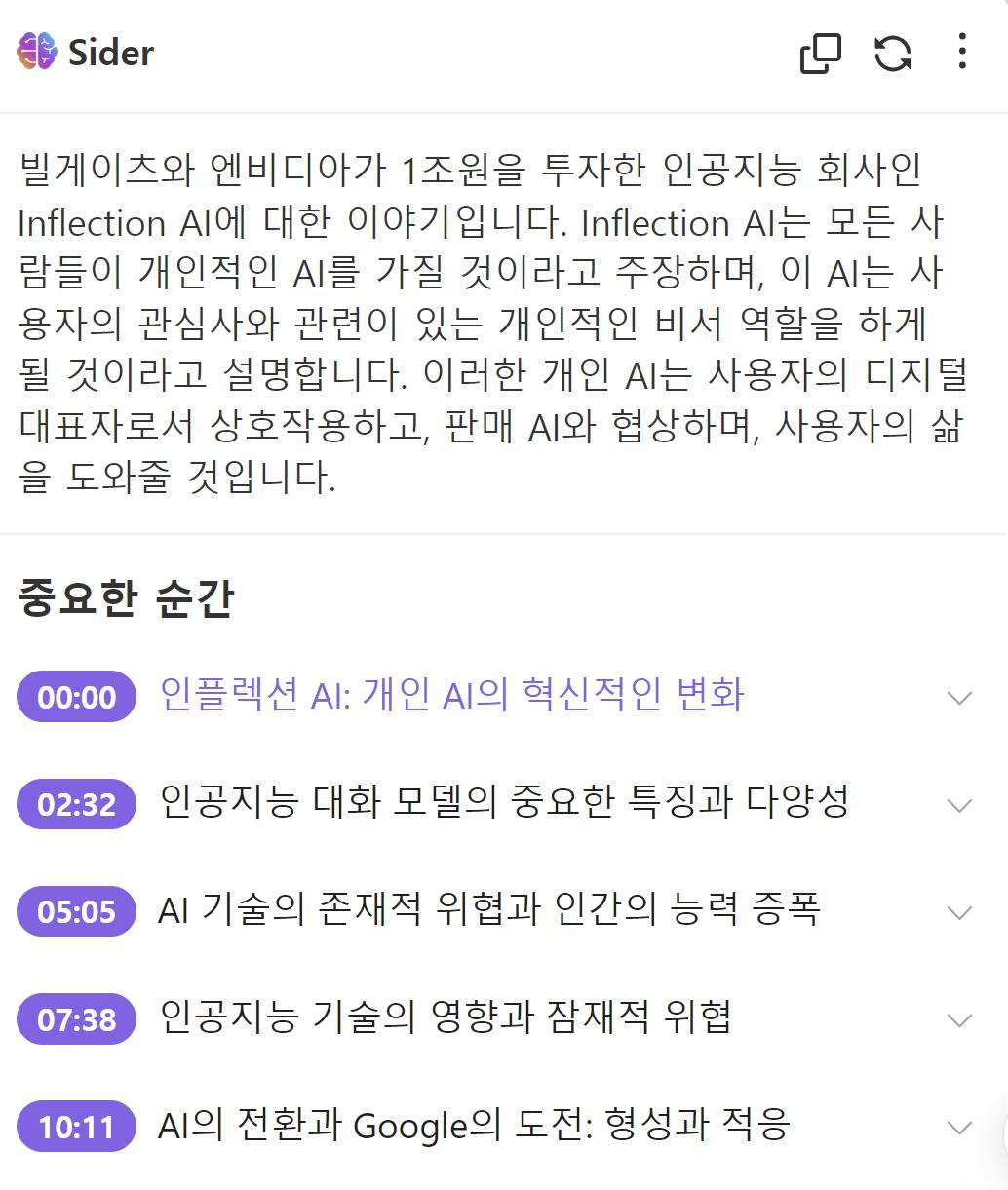Jump to the 05:05 timestamp

tap(76, 912)
